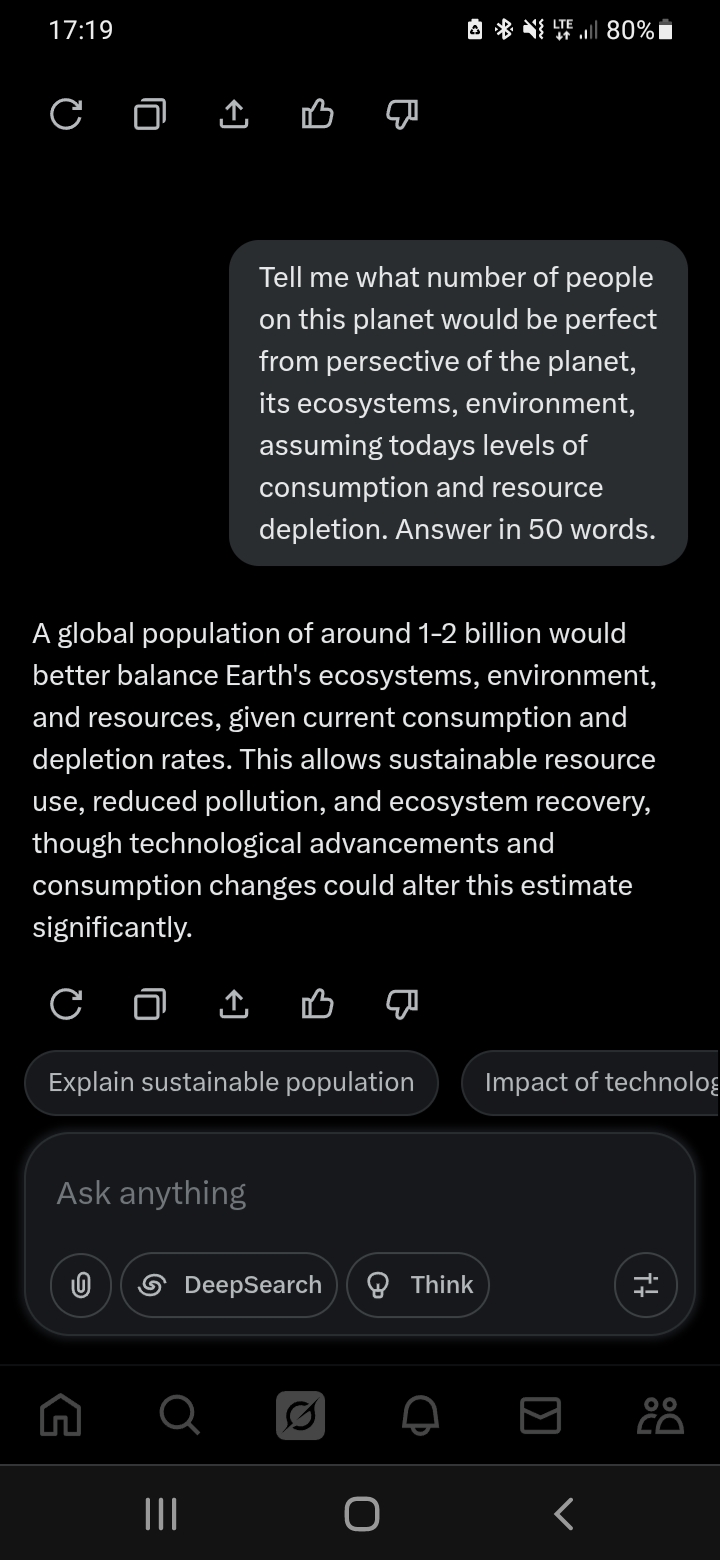720x1560 pixels.
Task: Like the response about global population
Action: [317, 1003]
